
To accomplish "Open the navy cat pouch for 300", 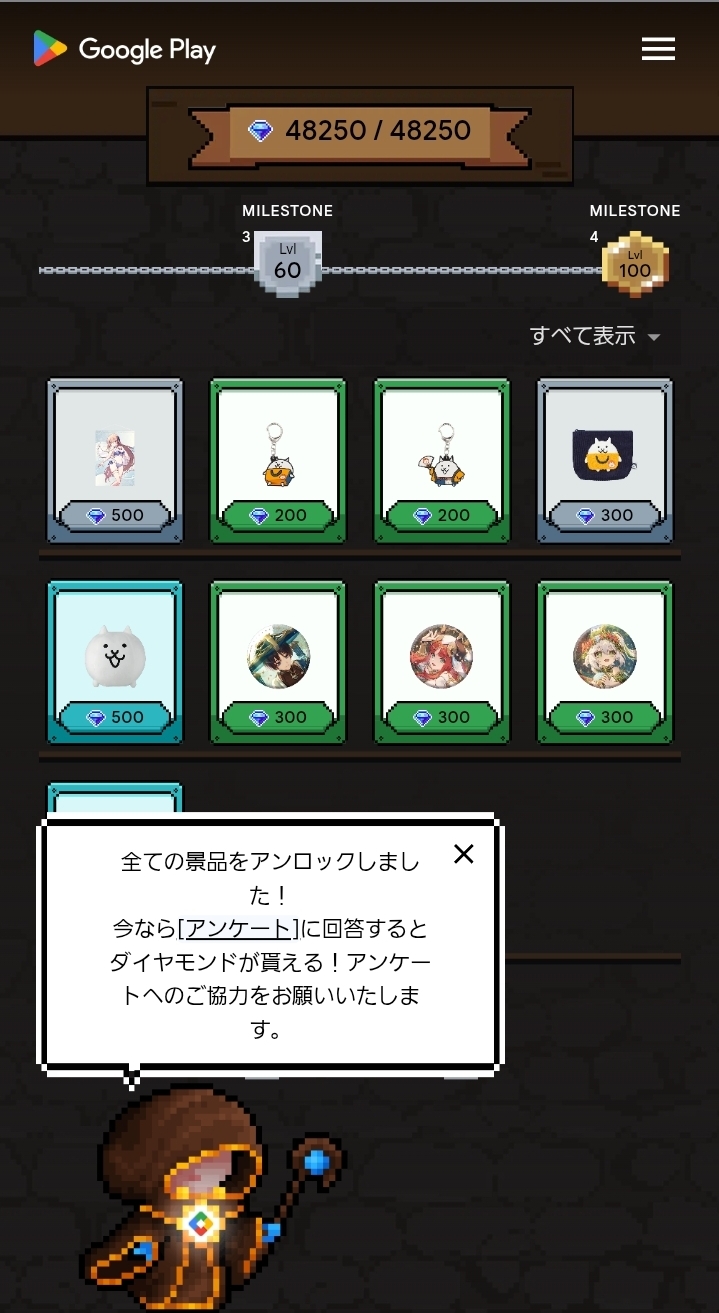I will [x=604, y=460].
